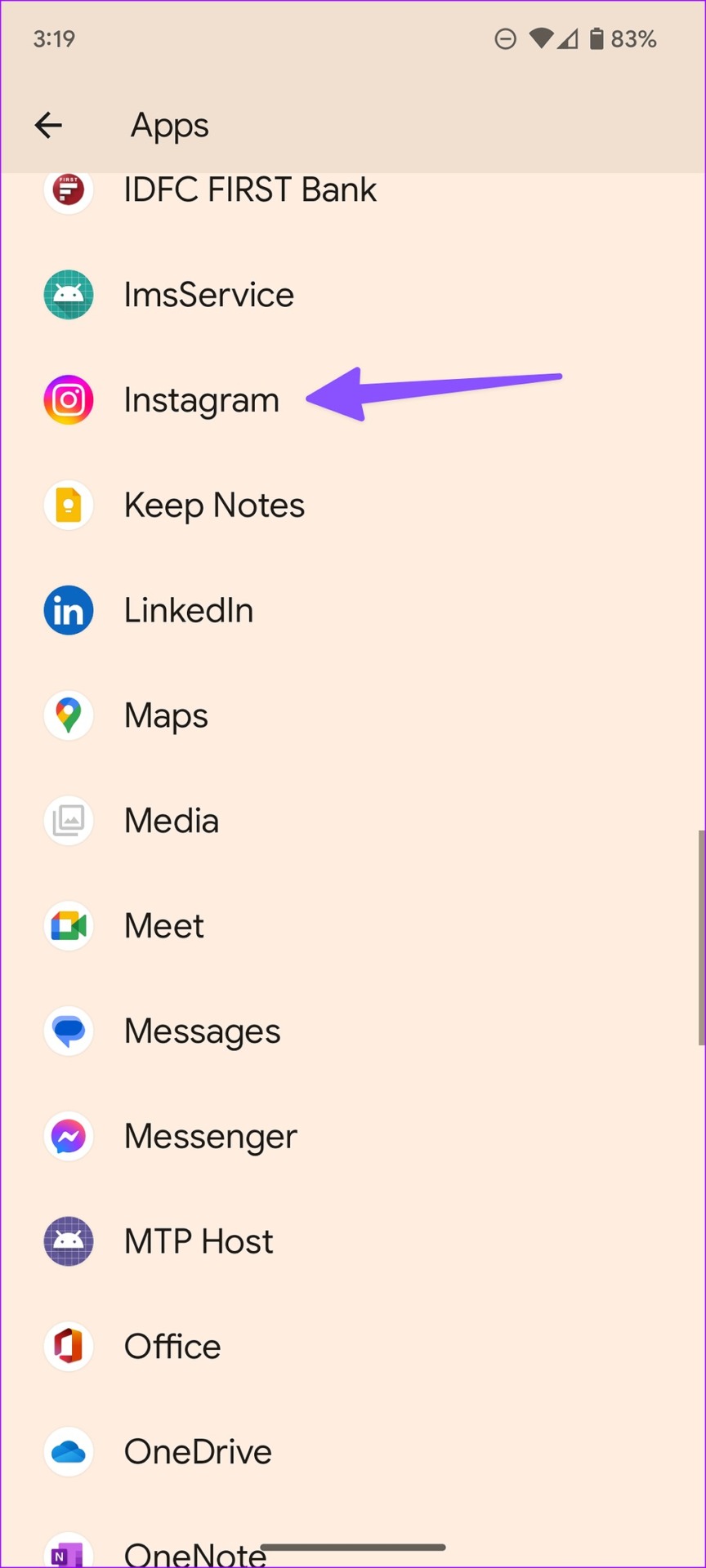Tap the MTP Host row
The width and height of the screenshot is (706, 1568).
pyautogui.click(x=353, y=1241)
